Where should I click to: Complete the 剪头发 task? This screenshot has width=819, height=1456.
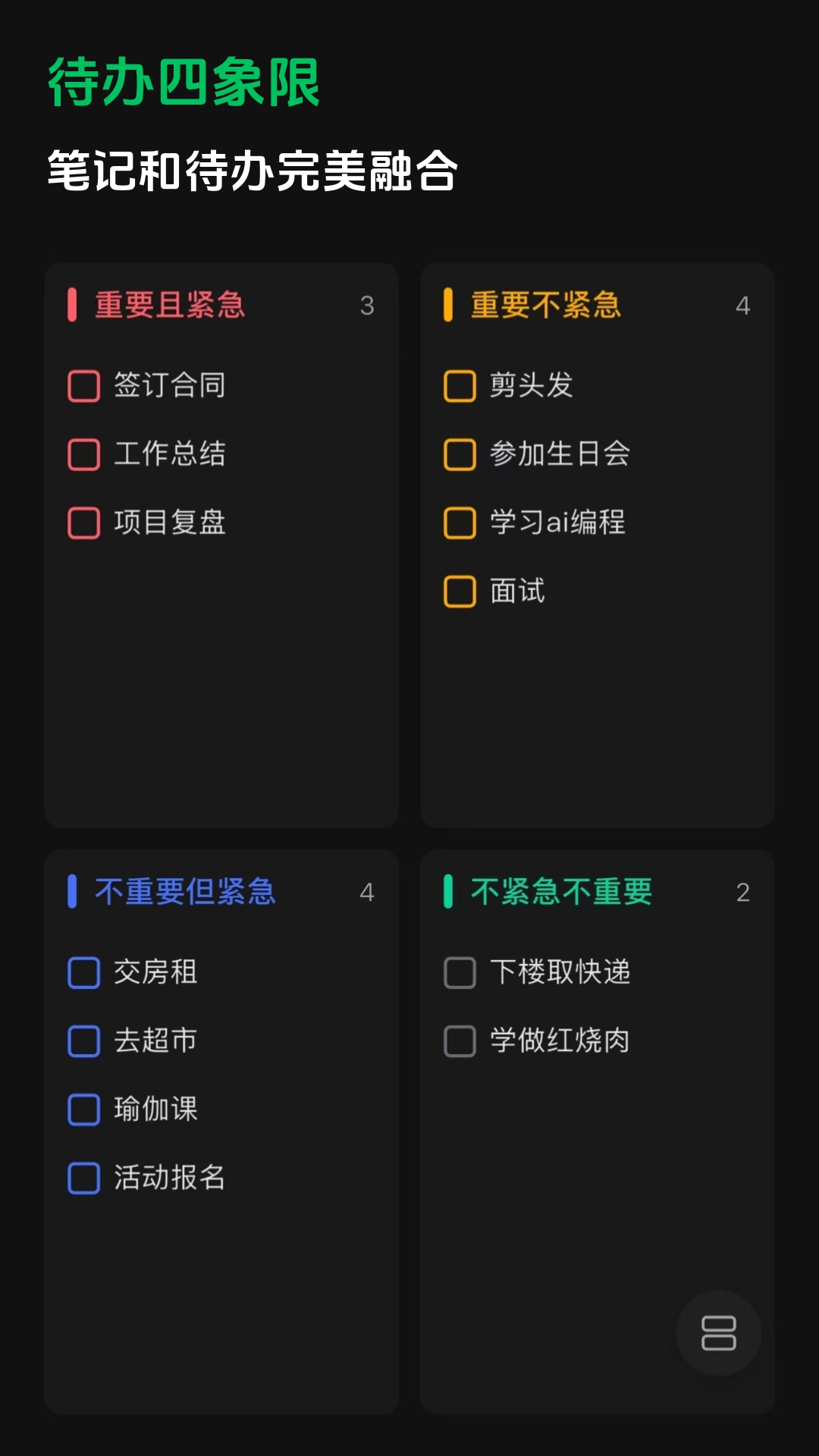click(x=460, y=385)
